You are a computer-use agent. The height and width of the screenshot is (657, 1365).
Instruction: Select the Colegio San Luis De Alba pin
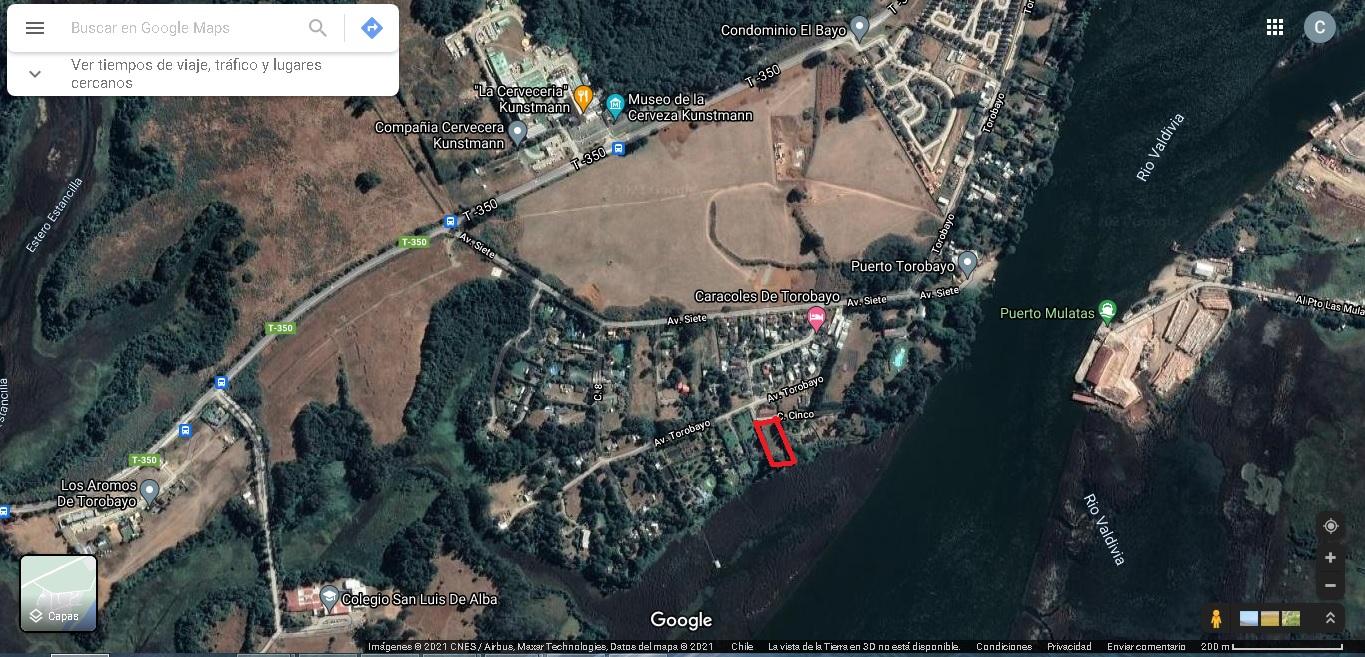(329, 598)
